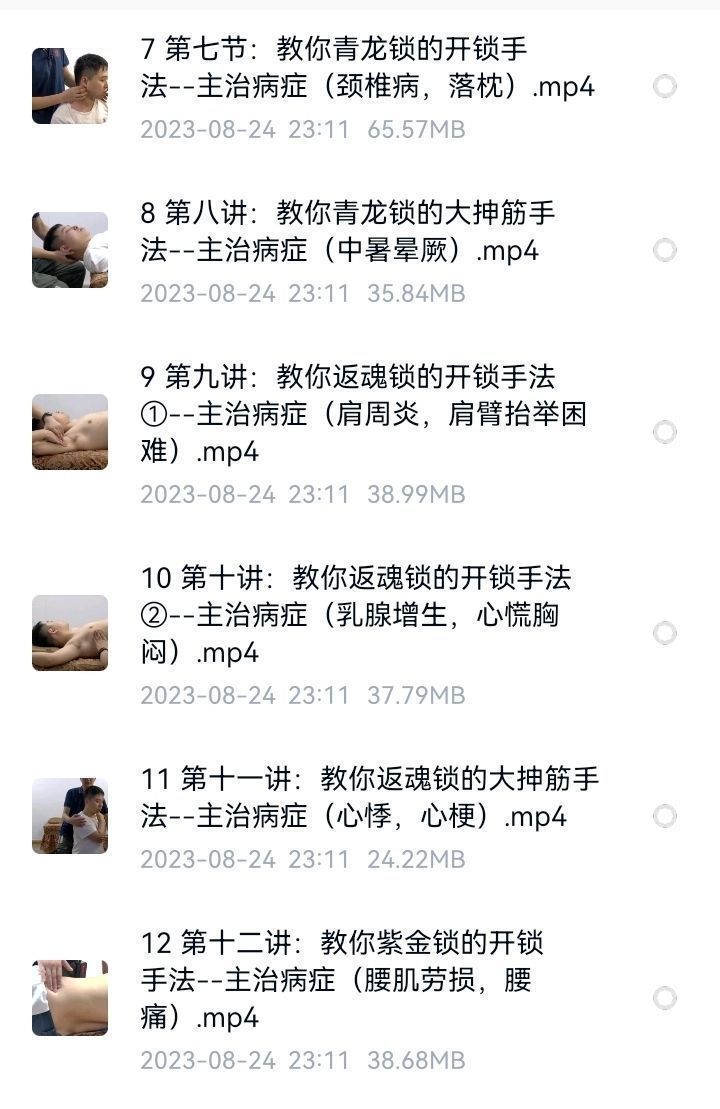Image resolution: width=720 pixels, height=1109 pixels.
Task: Select the radio button for 第八讲 video
Action: pos(665,250)
